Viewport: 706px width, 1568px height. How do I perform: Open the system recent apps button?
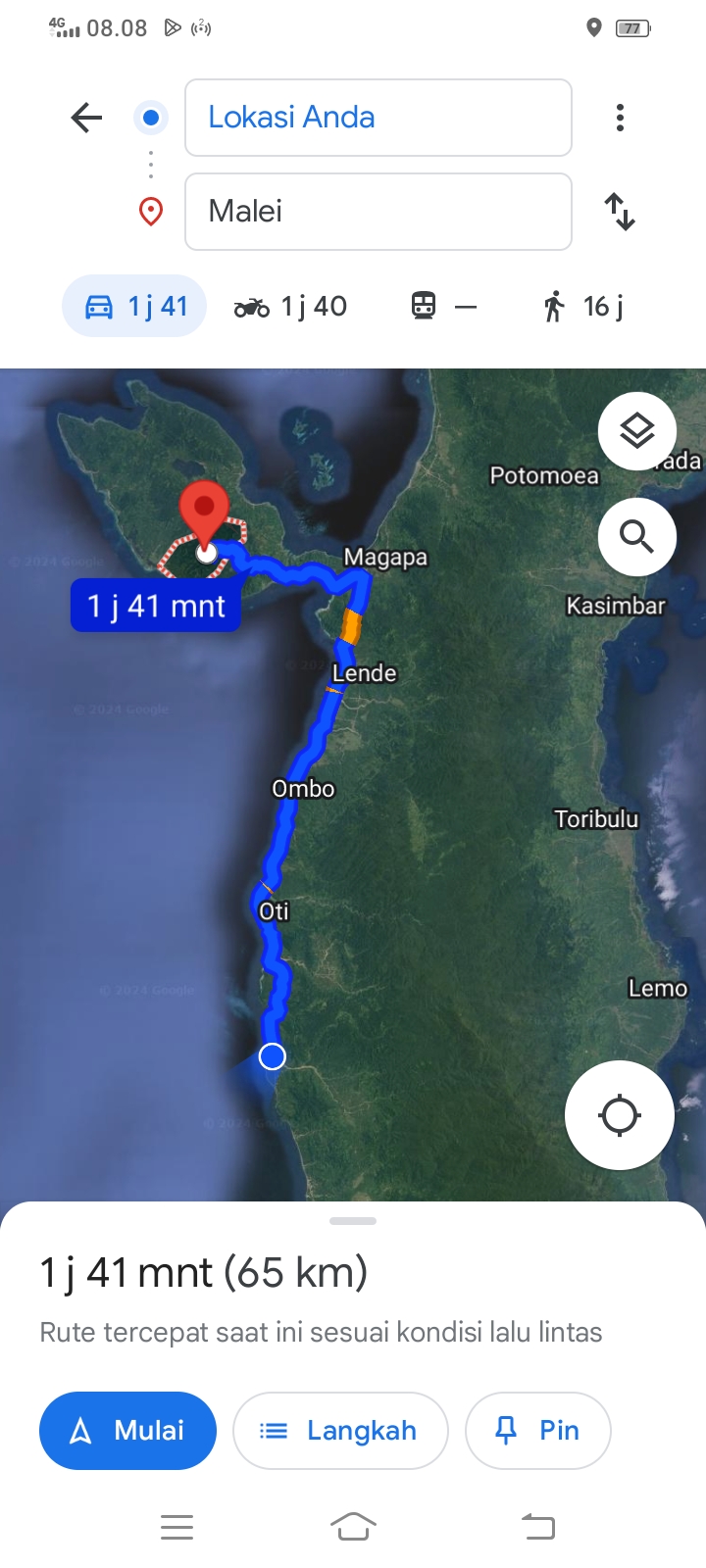coord(176,1527)
